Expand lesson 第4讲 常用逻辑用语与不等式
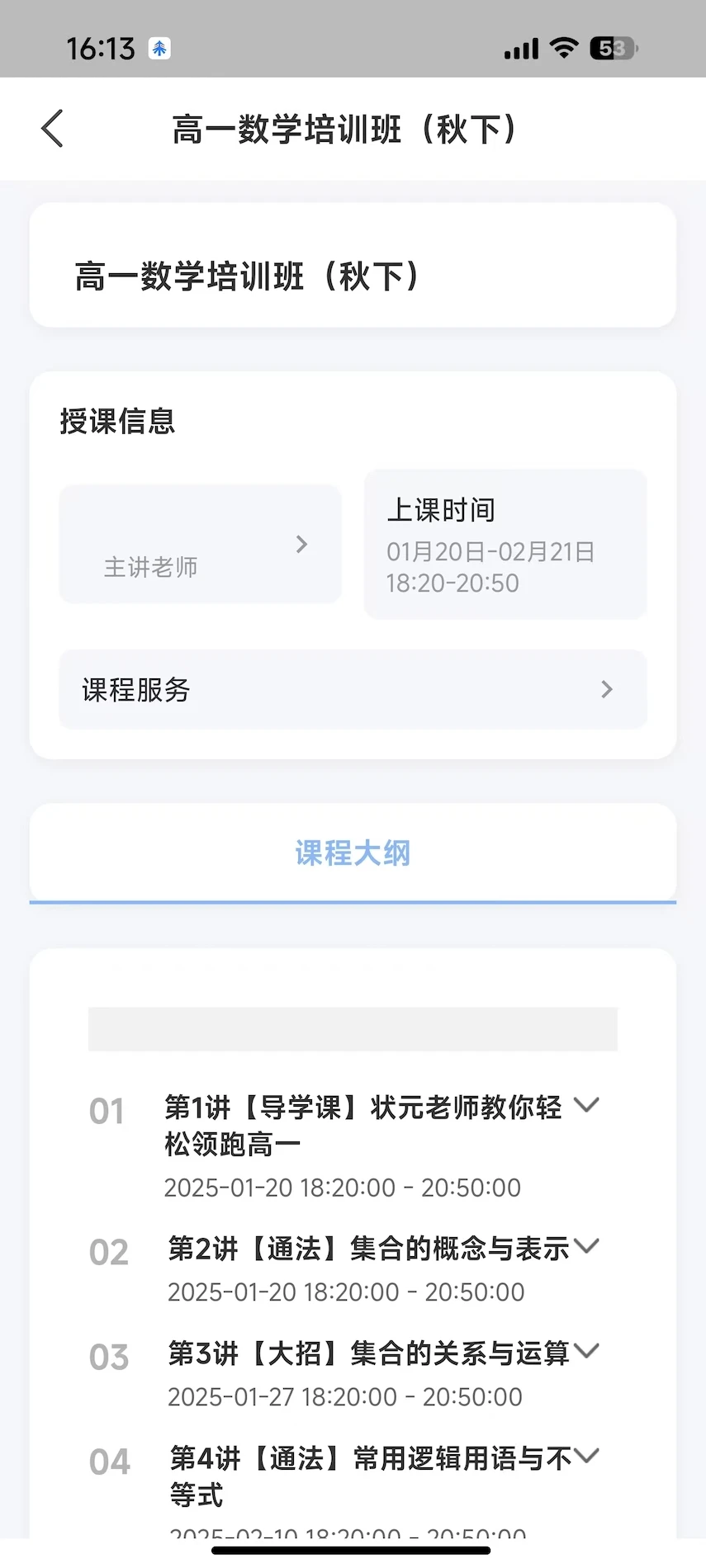This screenshot has width=706, height=1568. (586, 1457)
